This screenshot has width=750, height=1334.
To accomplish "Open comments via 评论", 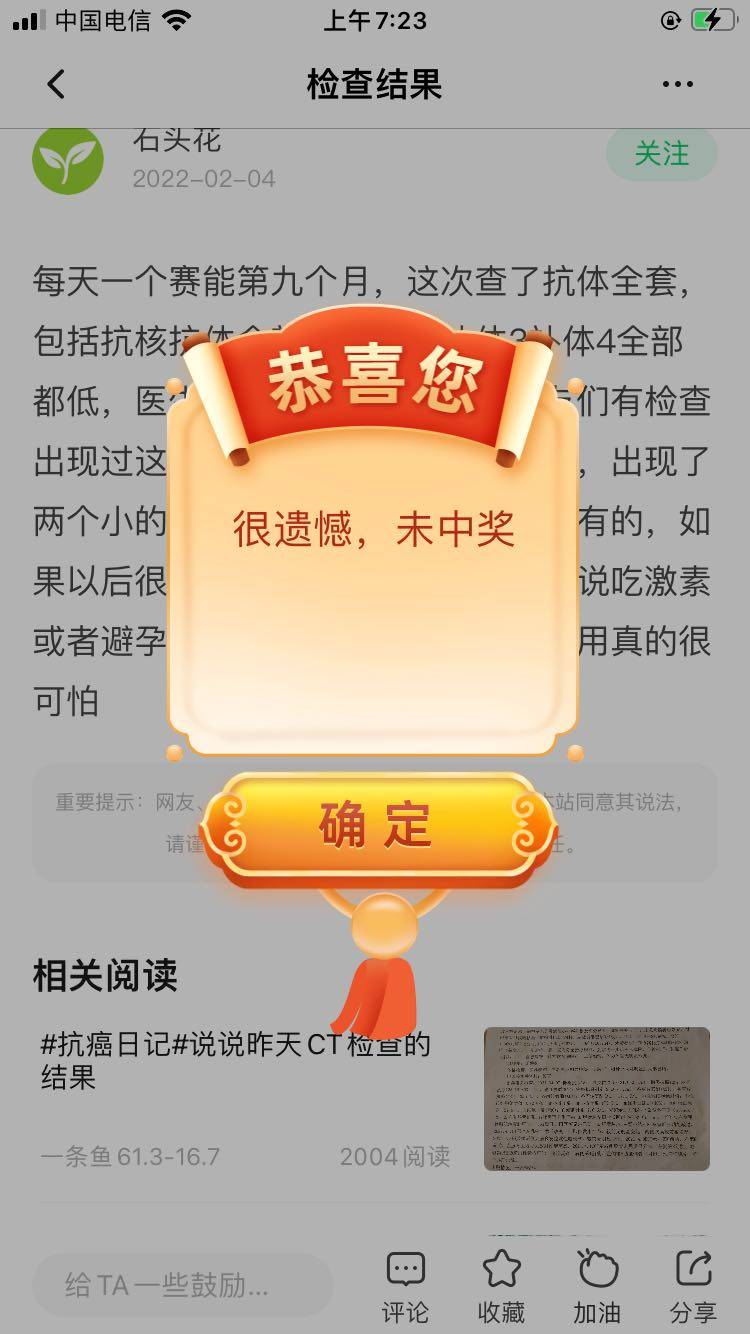I will pyautogui.click(x=405, y=1285).
